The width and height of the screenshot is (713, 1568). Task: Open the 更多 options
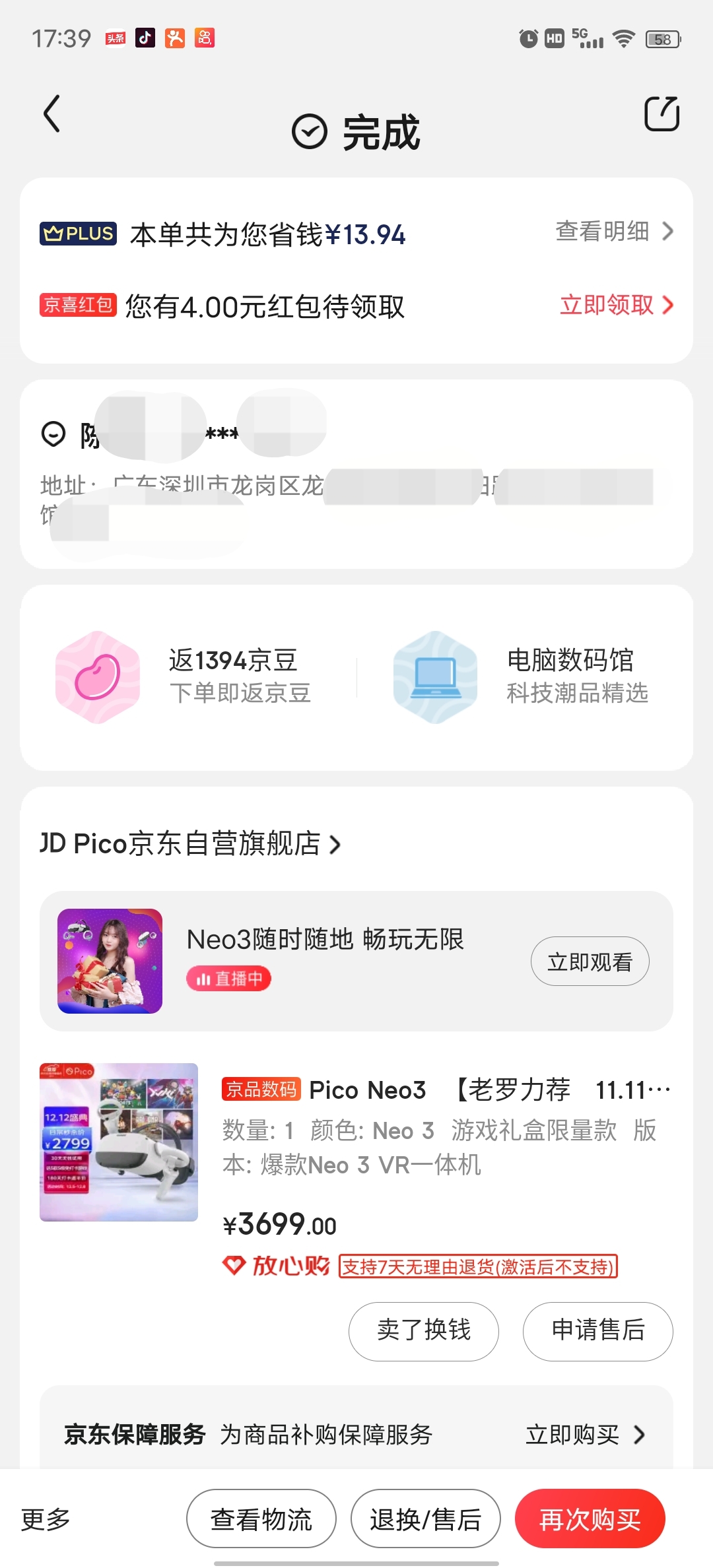click(x=46, y=1519)
